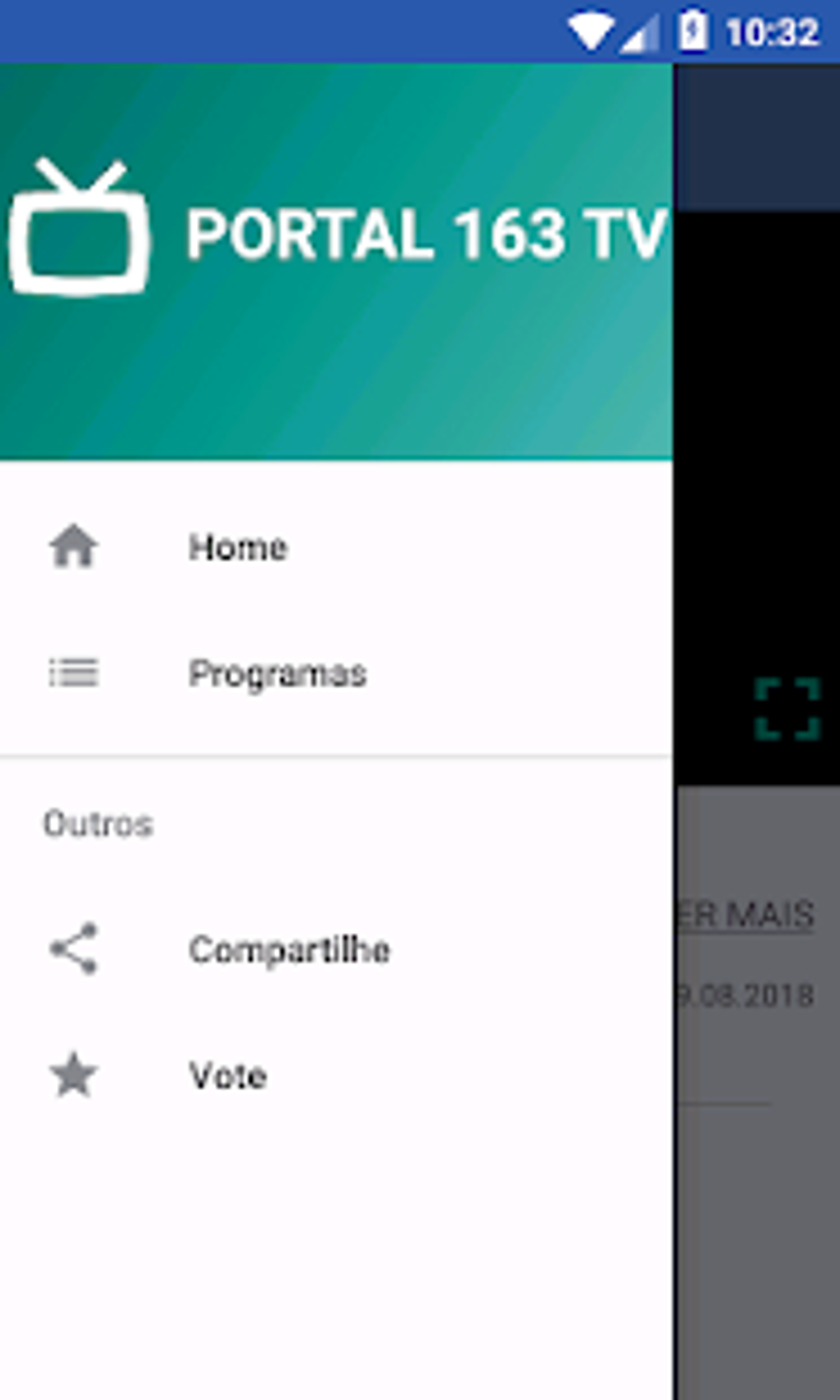Go to Home in the drawer
Image resolution: width=840 pixels, height=1400 pixels.
336,547
